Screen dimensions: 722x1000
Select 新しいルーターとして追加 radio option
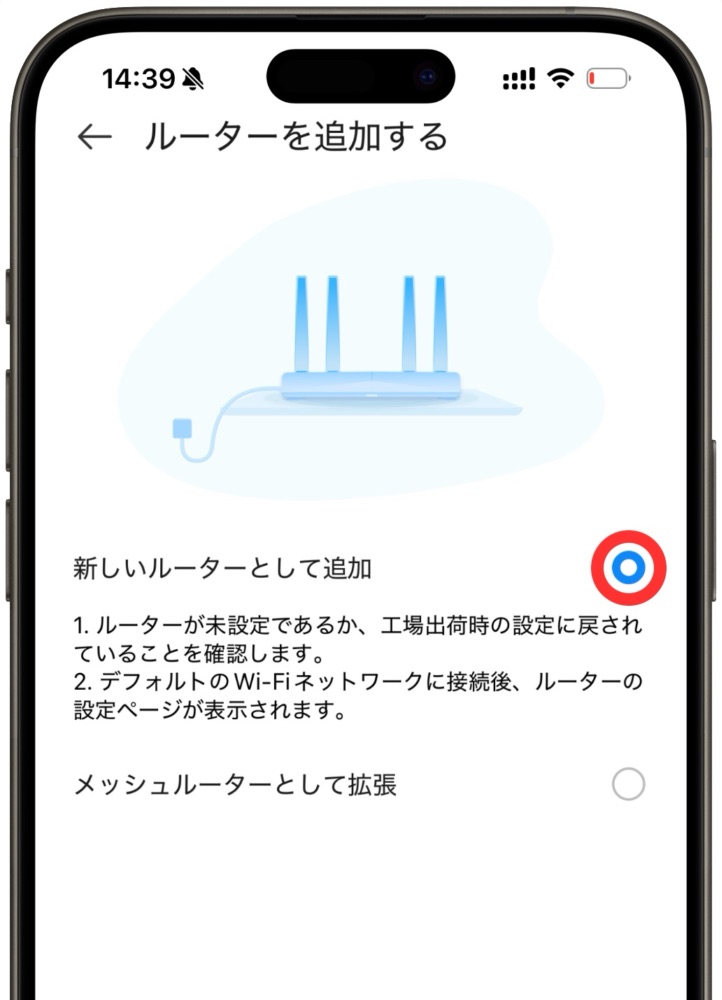pyautogui.click(x=628, y=568)
